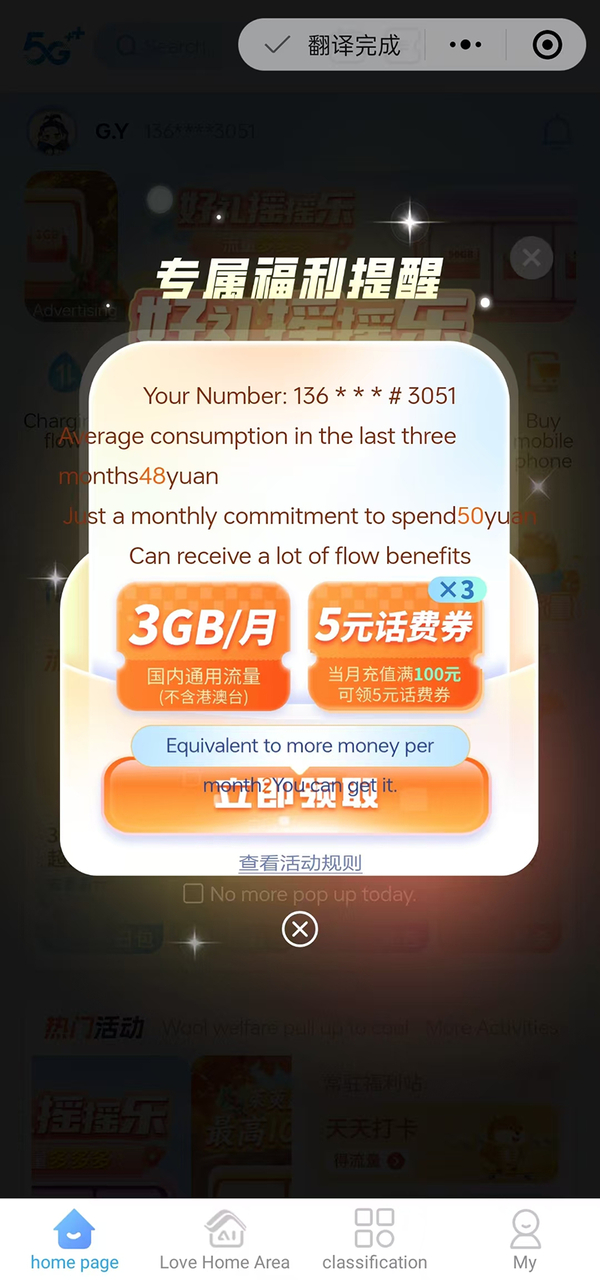Image resolution: width=600 pixels, height=1280 pixels.
Task: Close the mini program with the target icon
Action: pos(547,45)
